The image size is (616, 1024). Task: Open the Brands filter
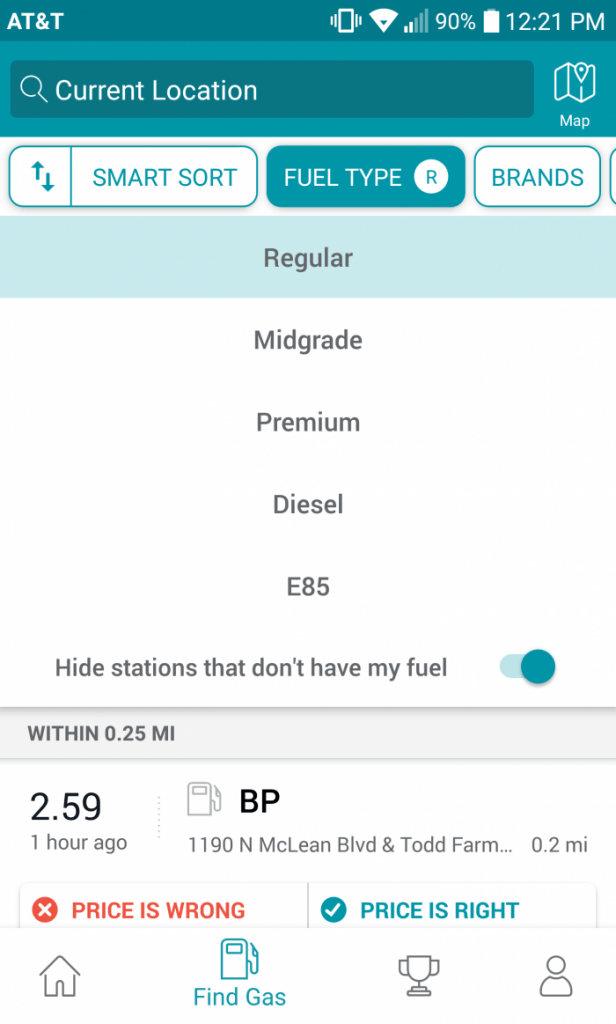tap(537, 178)
